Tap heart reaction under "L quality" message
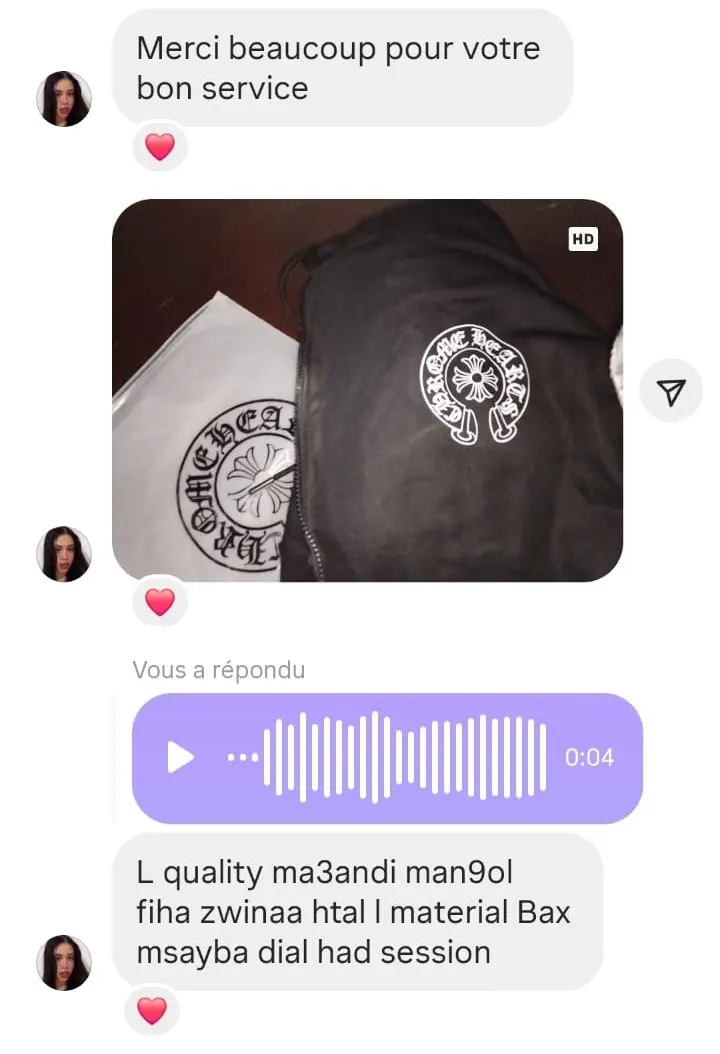Image resolution: width=720 pixels, height=1054 pixels. point(152,1010)
